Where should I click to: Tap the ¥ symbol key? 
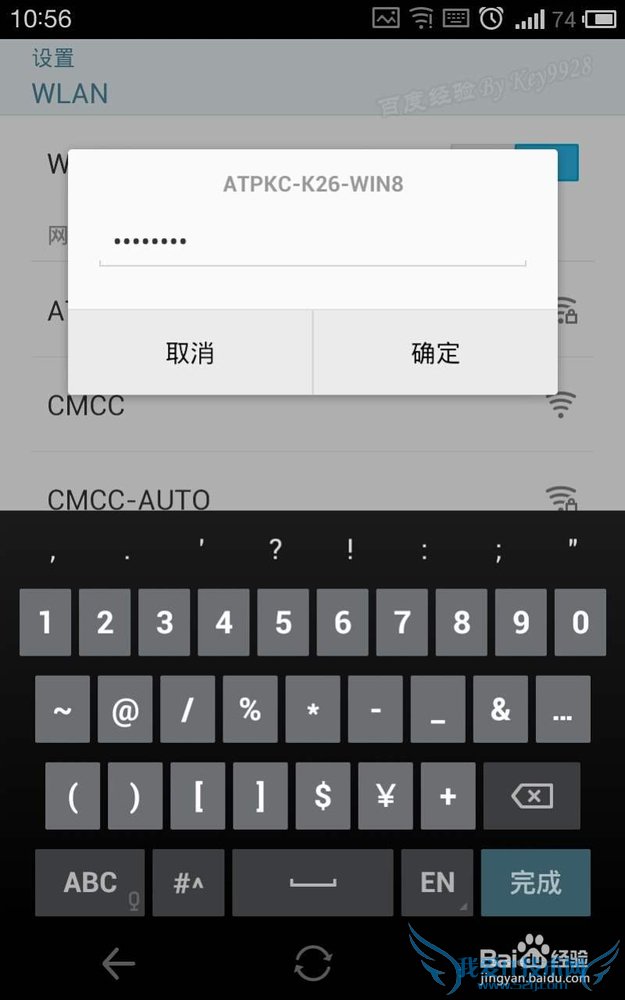coord(385,796)
